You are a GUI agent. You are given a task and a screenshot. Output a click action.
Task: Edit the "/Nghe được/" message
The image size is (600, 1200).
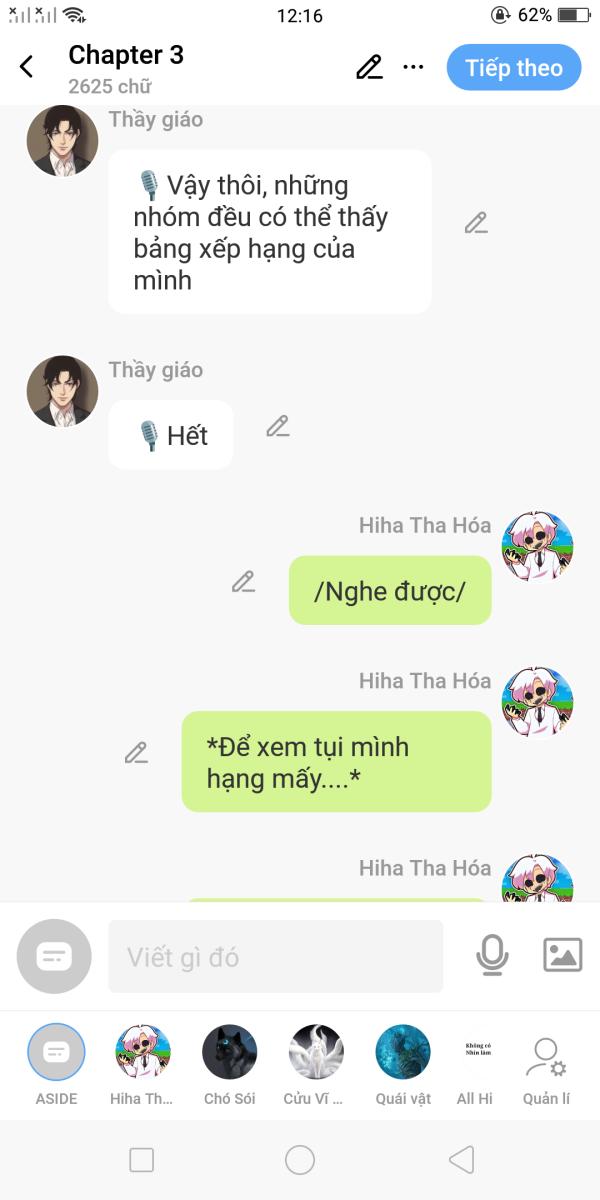tap(243, 582)
